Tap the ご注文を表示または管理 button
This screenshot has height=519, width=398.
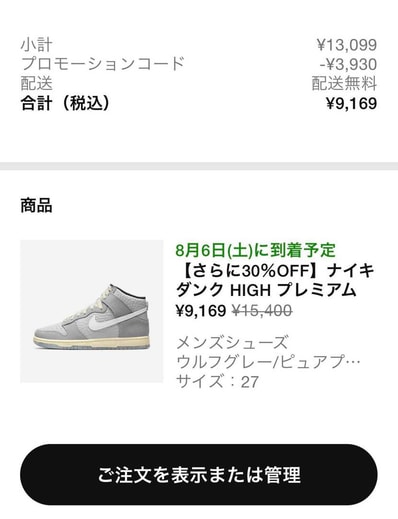199,474
